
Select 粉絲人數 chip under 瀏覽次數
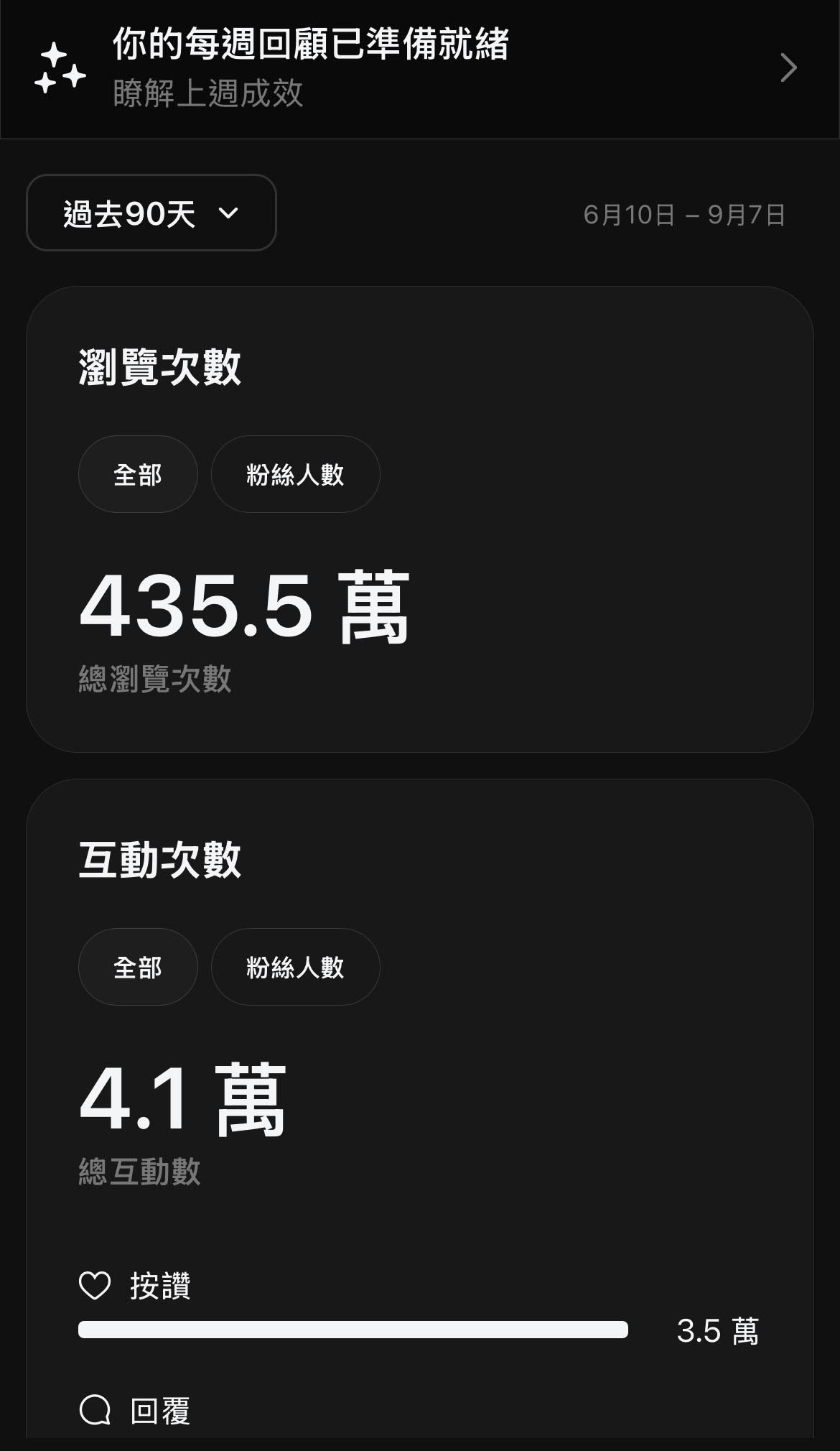(x=295, y=474)
